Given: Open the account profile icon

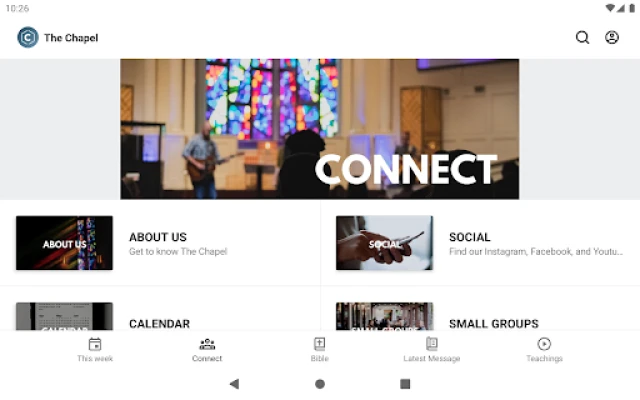Looking at the screenshot, I should pyautogui.click(x=612, y=38).
